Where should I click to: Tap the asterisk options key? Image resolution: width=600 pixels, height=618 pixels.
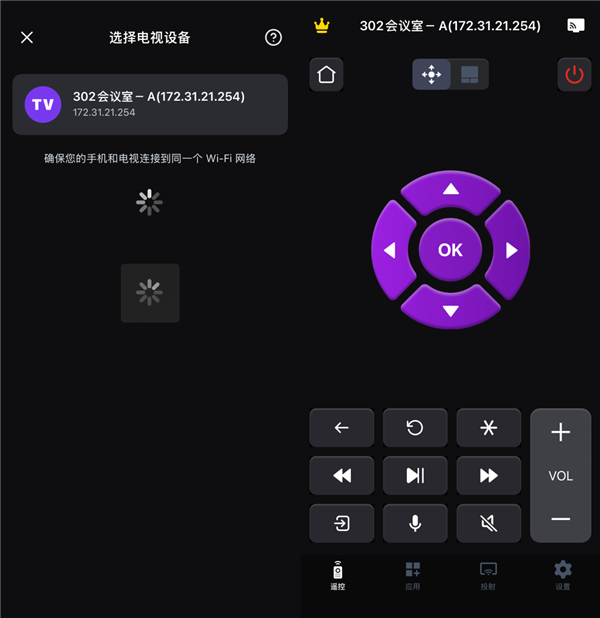488,428
